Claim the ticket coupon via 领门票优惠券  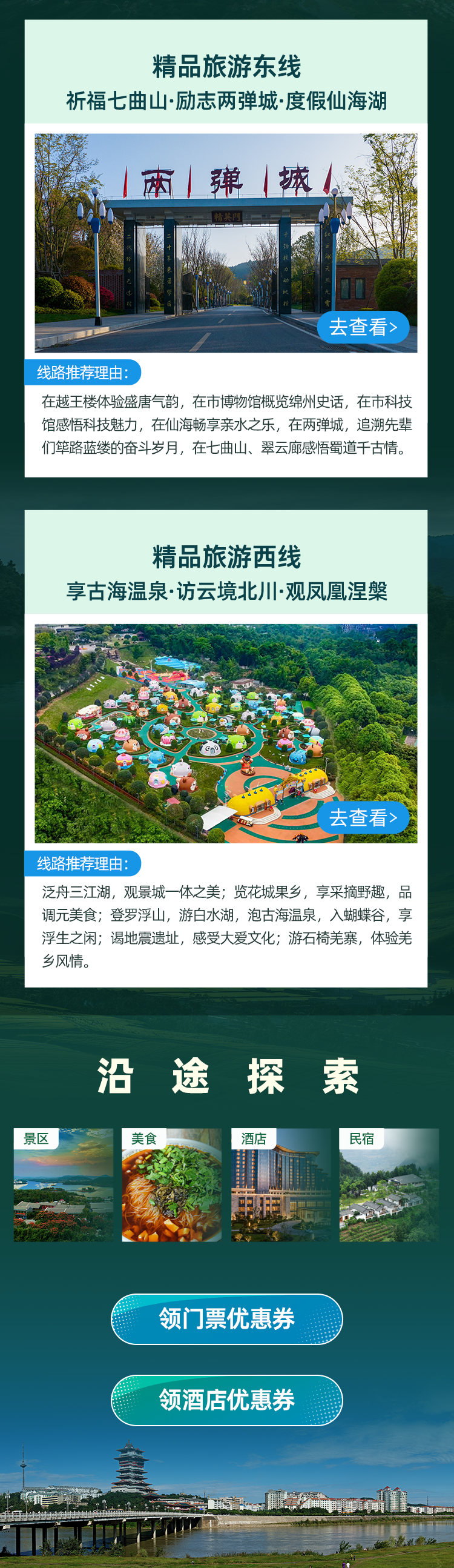tap(226, 1318)
